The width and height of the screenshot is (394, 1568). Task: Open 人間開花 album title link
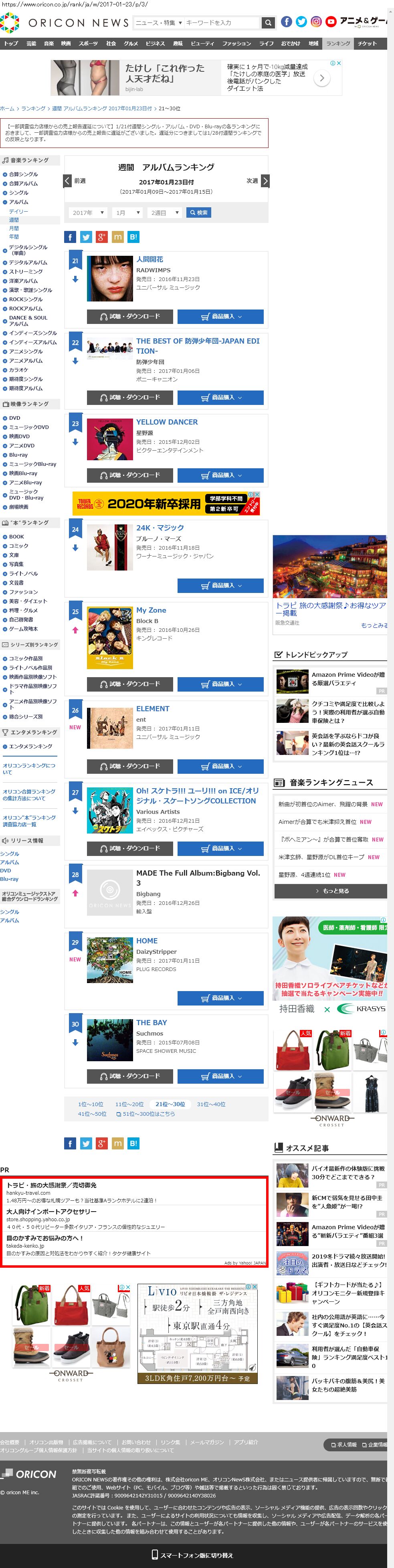coord(149,259)
